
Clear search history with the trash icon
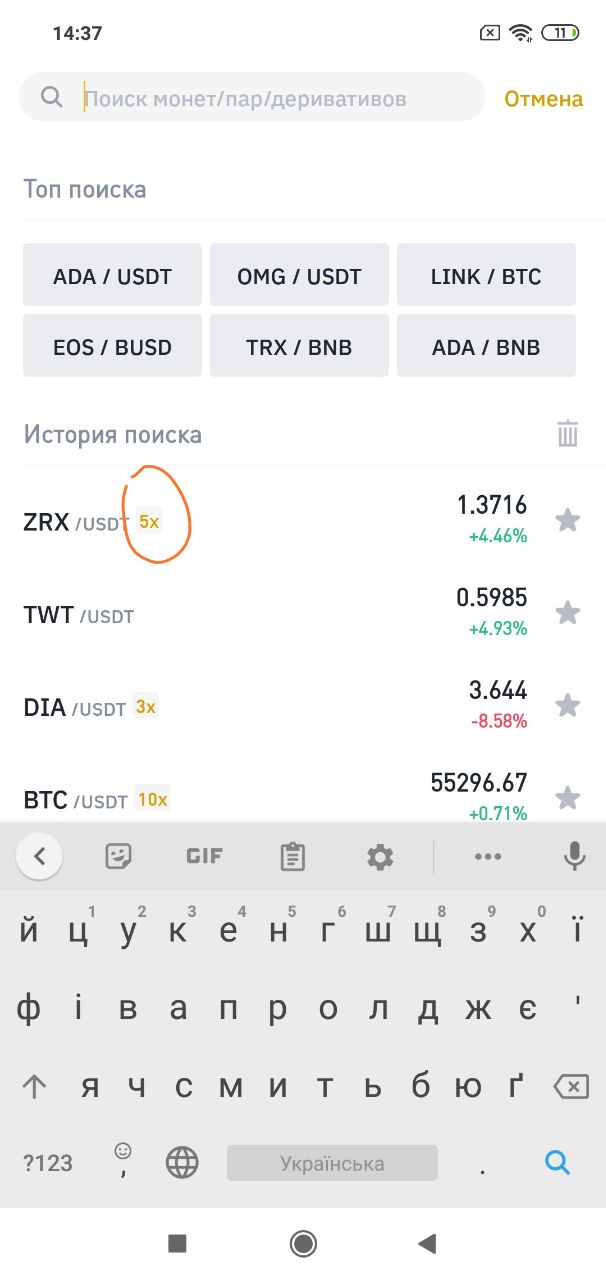coord(567,434)
